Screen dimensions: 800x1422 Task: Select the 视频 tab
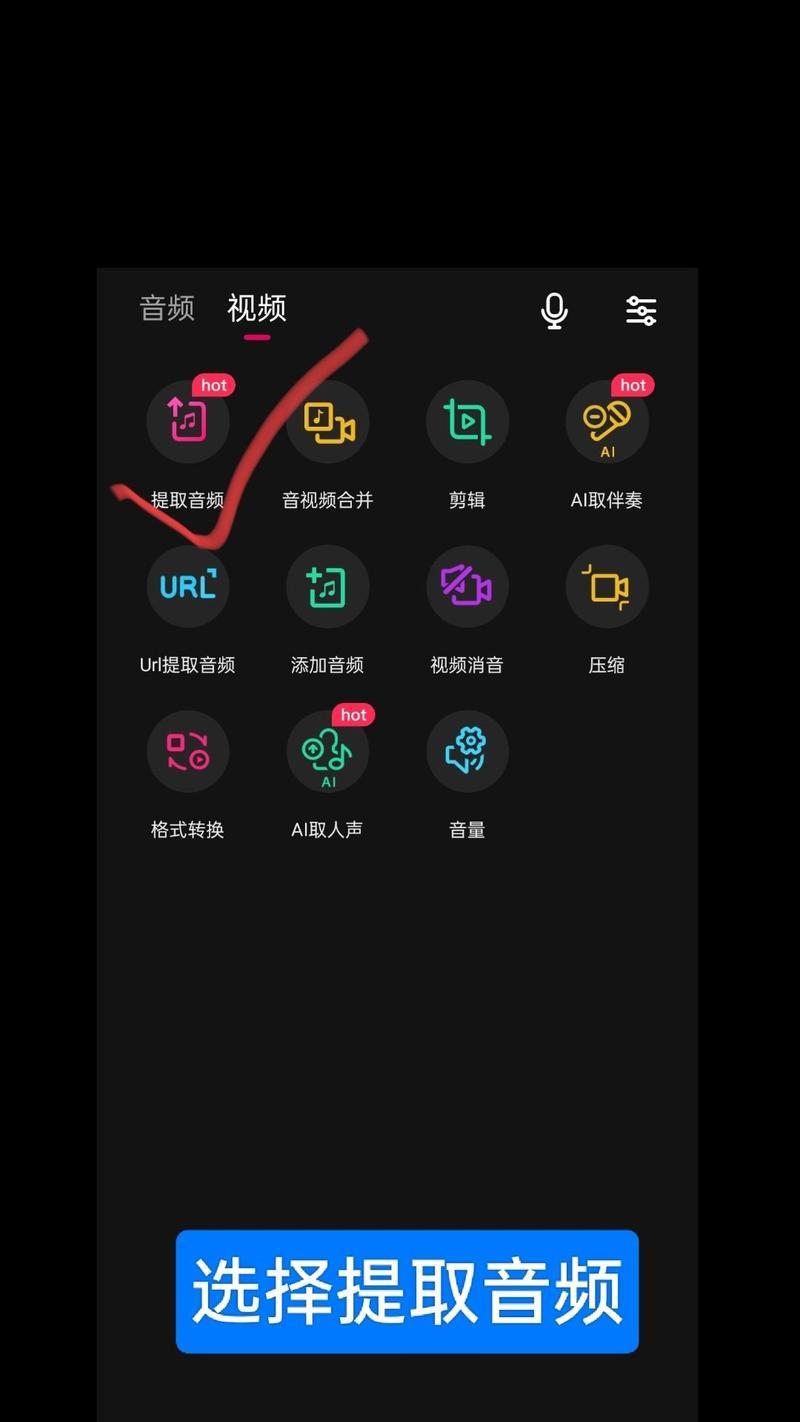(257, 308)
